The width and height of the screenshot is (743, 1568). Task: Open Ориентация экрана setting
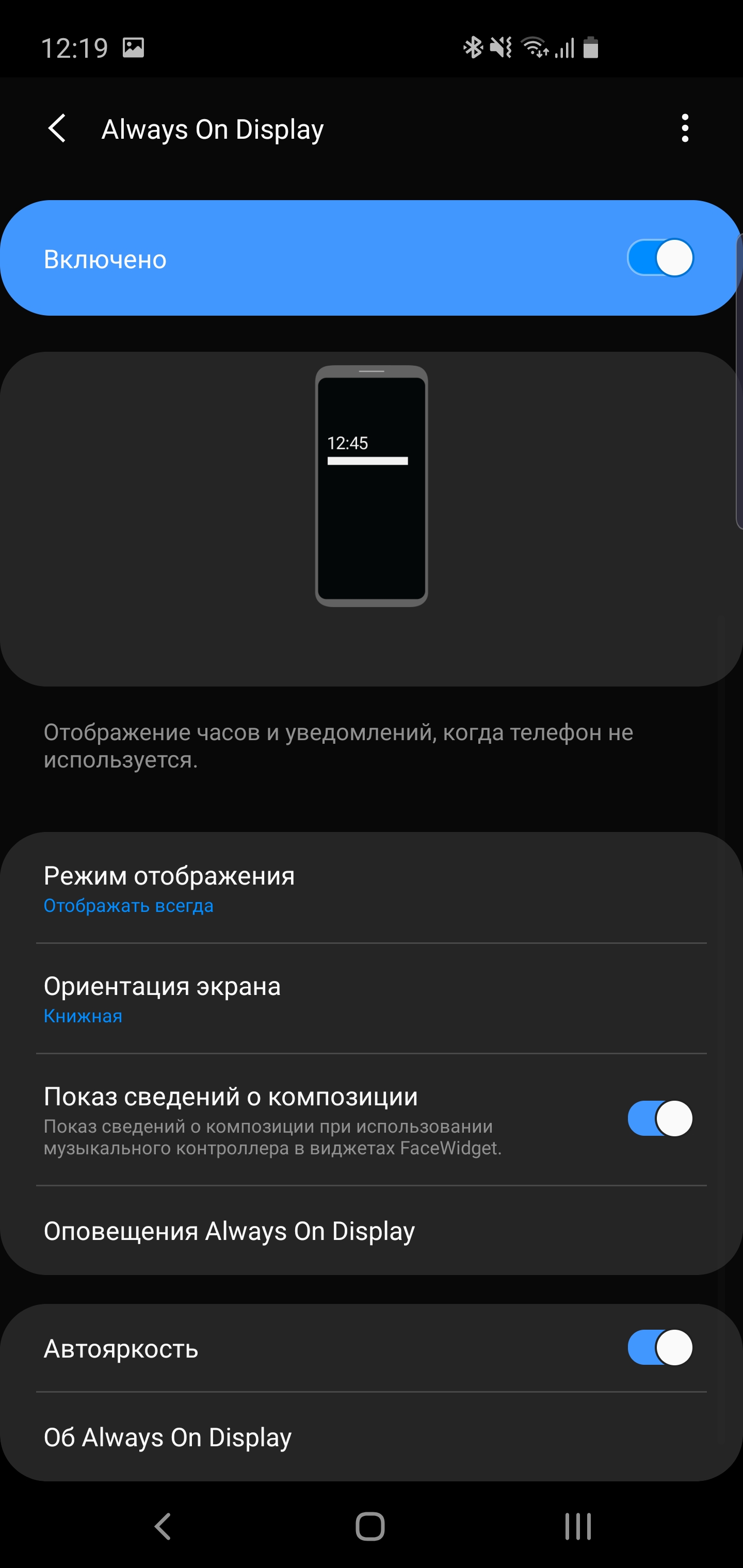click(x=372, y=998)
